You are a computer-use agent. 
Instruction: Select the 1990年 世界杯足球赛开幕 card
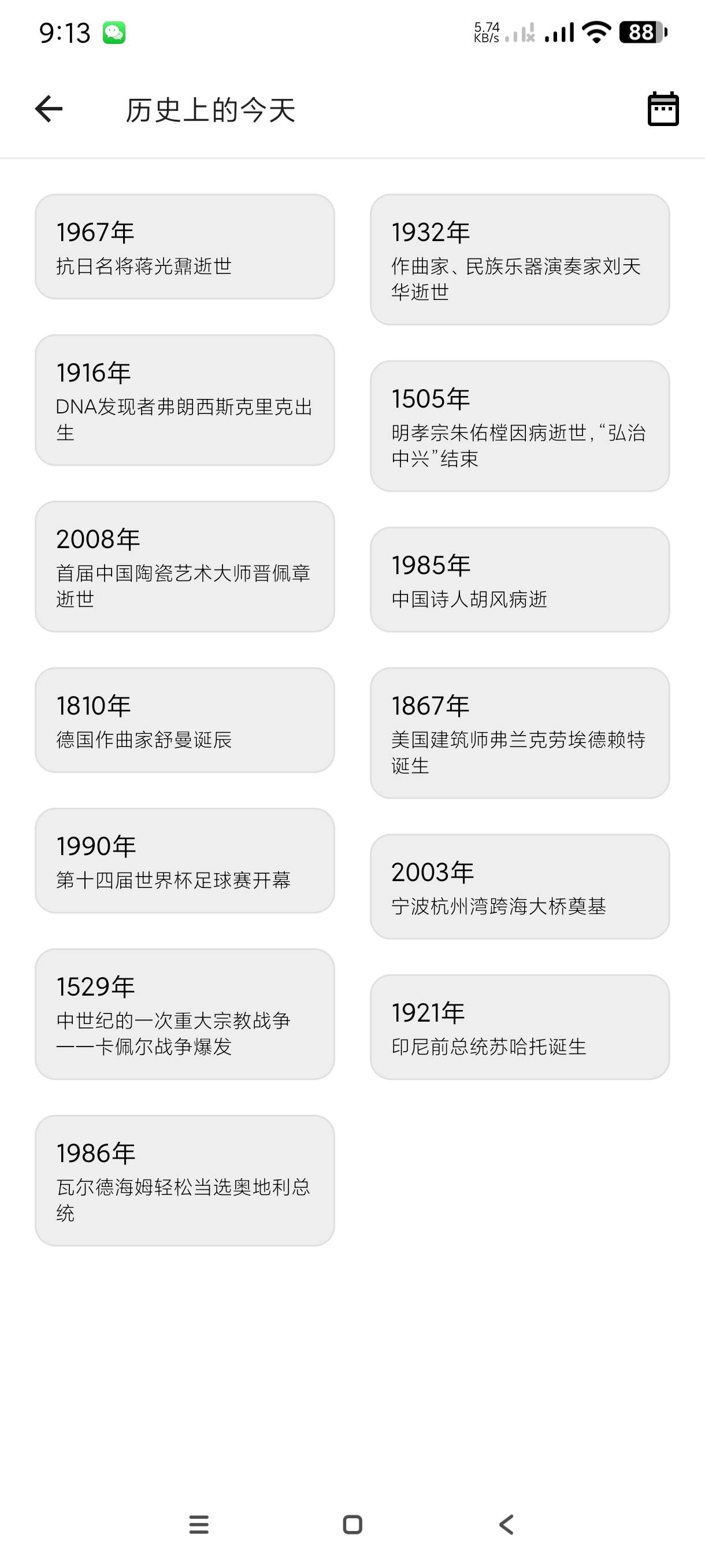click(x=184, y=861)
